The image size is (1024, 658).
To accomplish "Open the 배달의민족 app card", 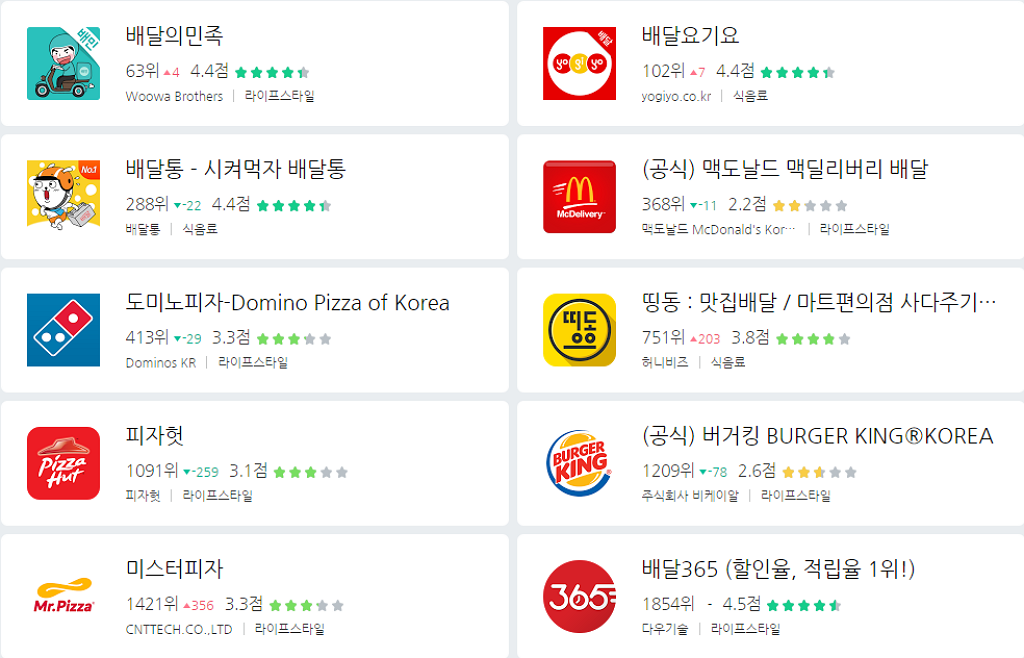I will (x=175, y=36).
